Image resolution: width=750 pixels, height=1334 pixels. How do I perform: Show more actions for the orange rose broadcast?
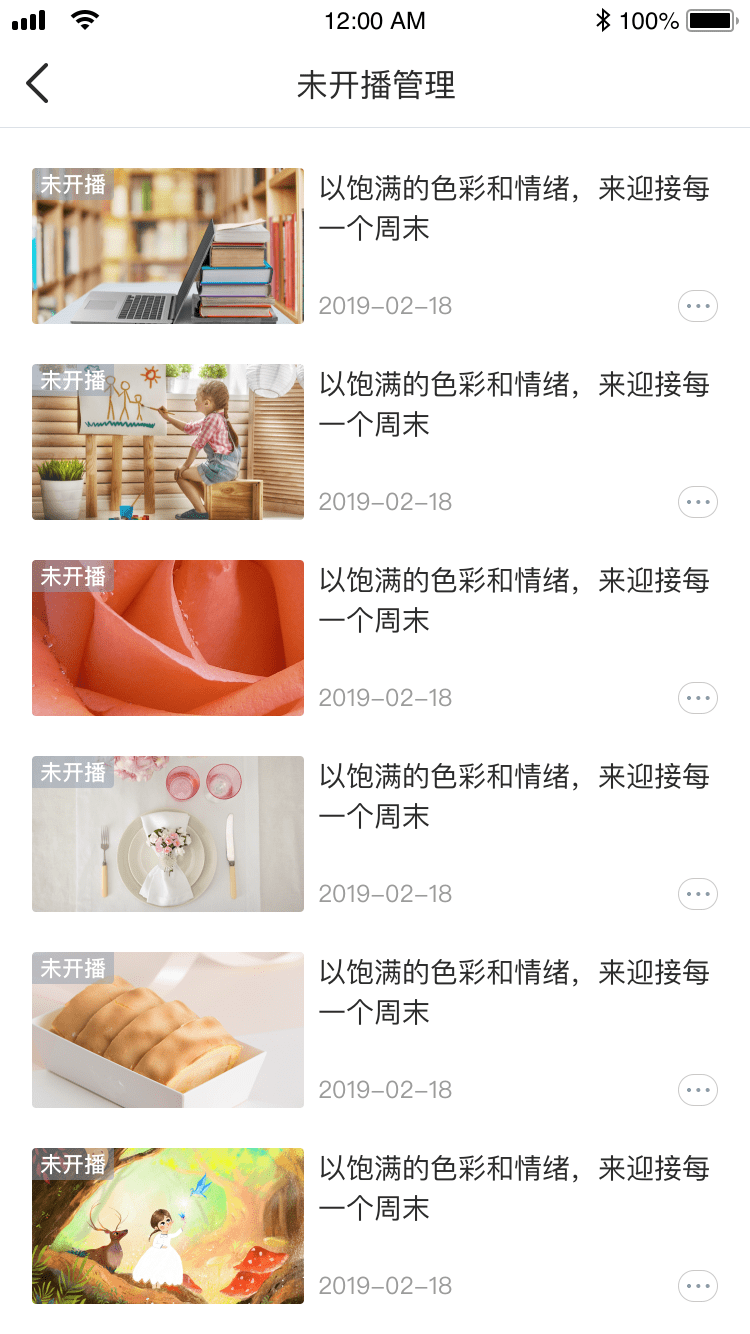(697, 698)
